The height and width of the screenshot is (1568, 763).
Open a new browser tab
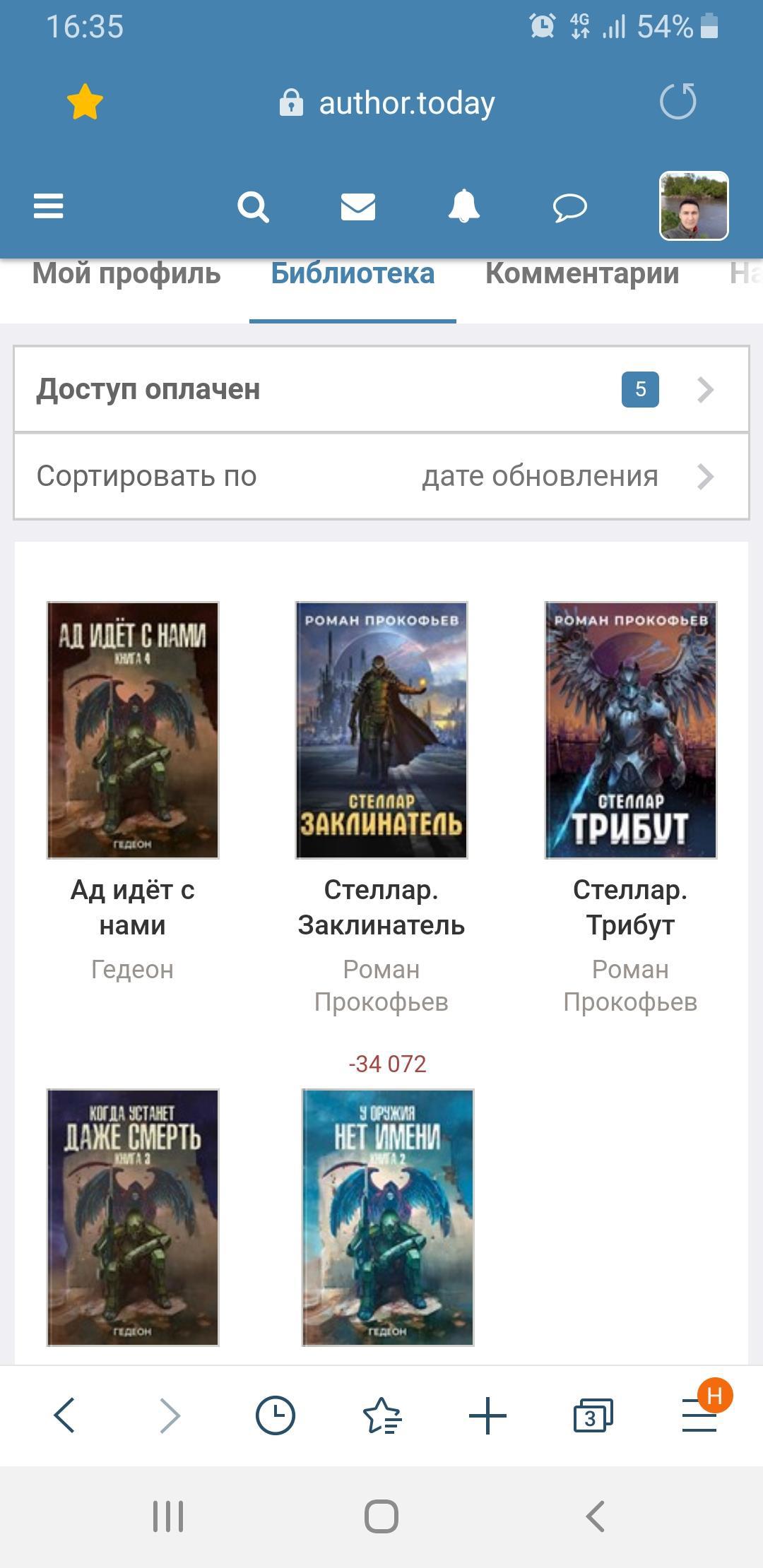487,1416
